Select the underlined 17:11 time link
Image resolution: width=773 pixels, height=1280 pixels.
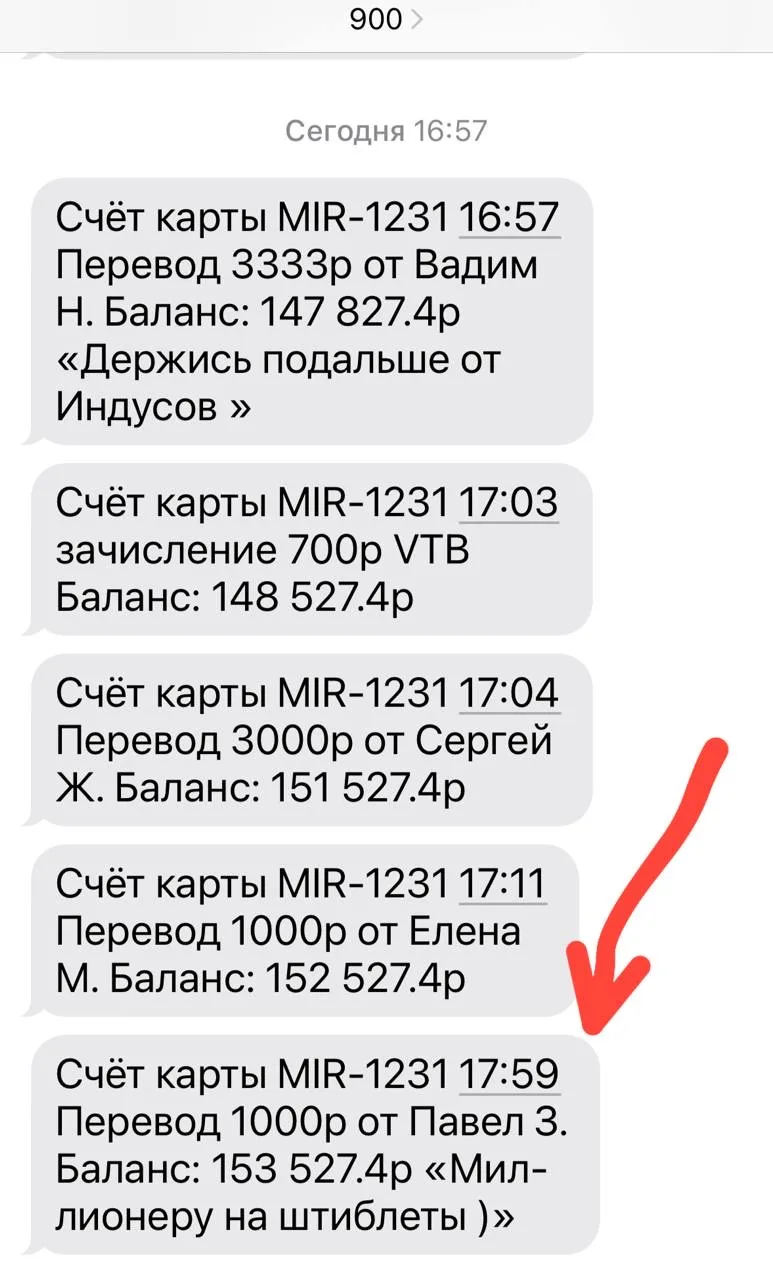tap(504, 884)
